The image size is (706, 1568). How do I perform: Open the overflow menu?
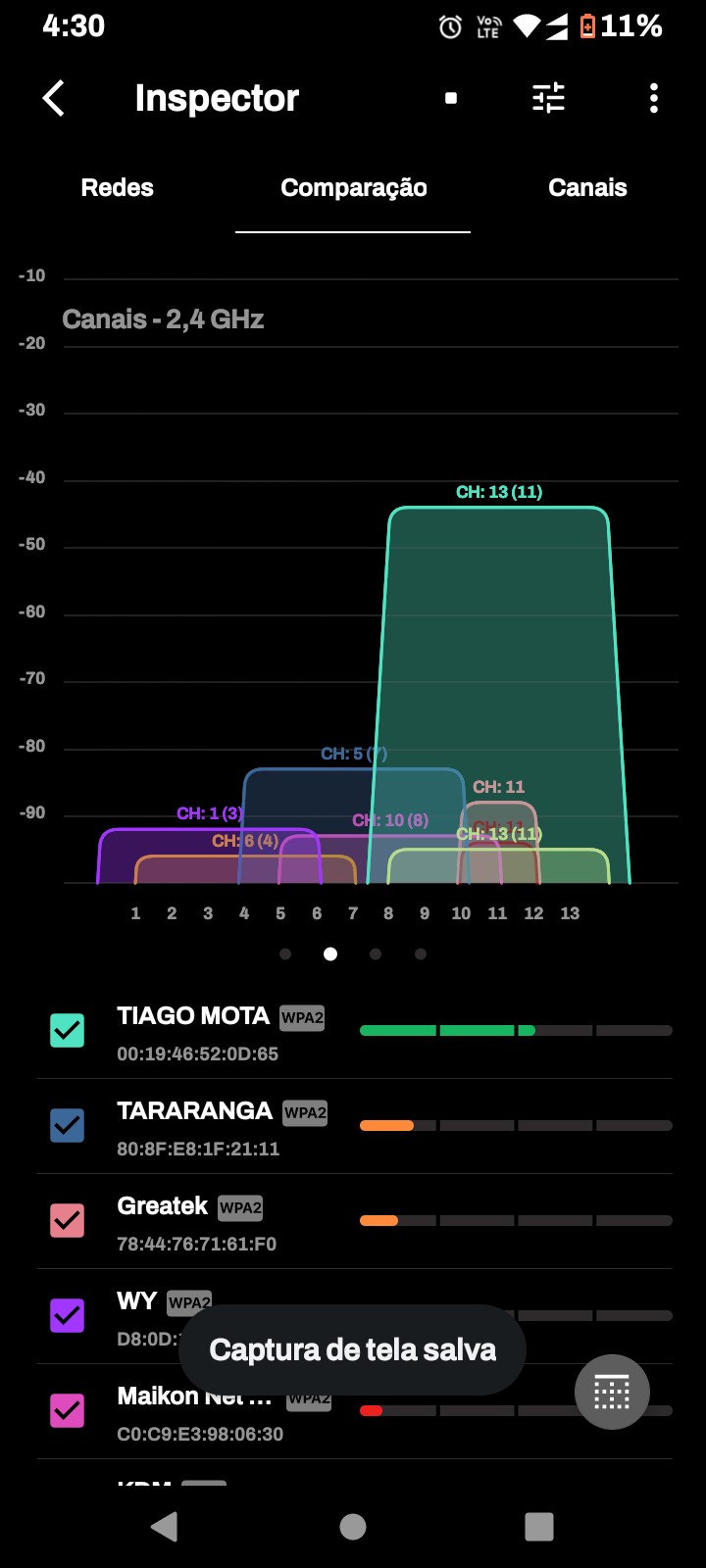pyautogui.click(x=653, y=98)
